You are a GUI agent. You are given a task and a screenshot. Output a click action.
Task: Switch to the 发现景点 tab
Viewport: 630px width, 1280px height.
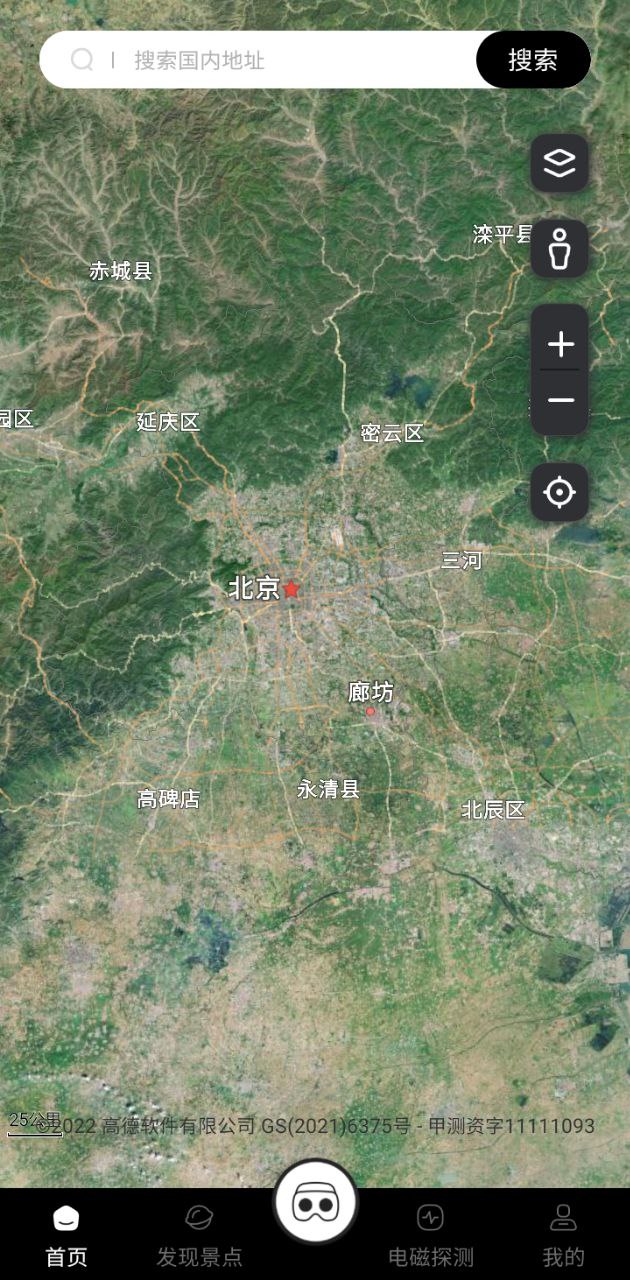(x=199, y=1235)
